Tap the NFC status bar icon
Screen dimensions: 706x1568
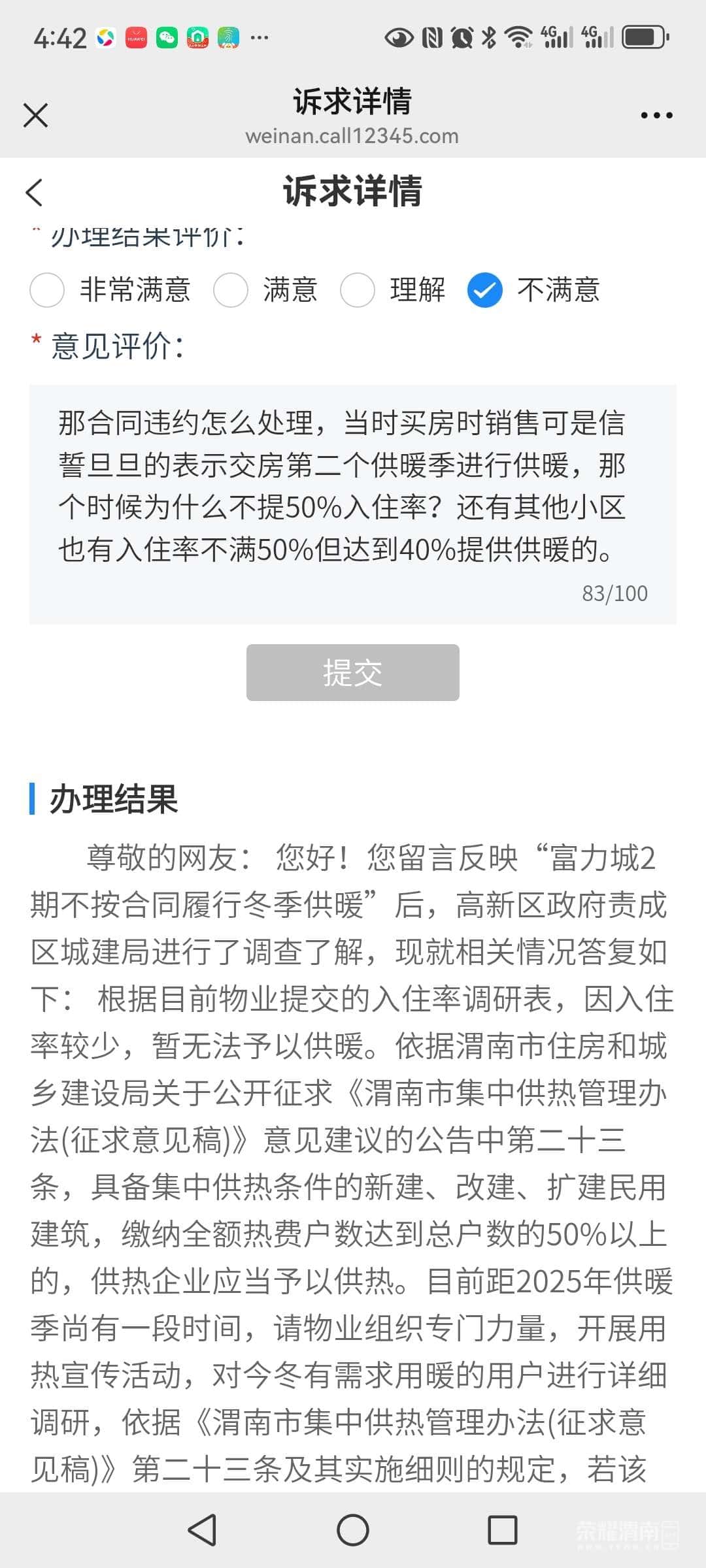point(433,37)
